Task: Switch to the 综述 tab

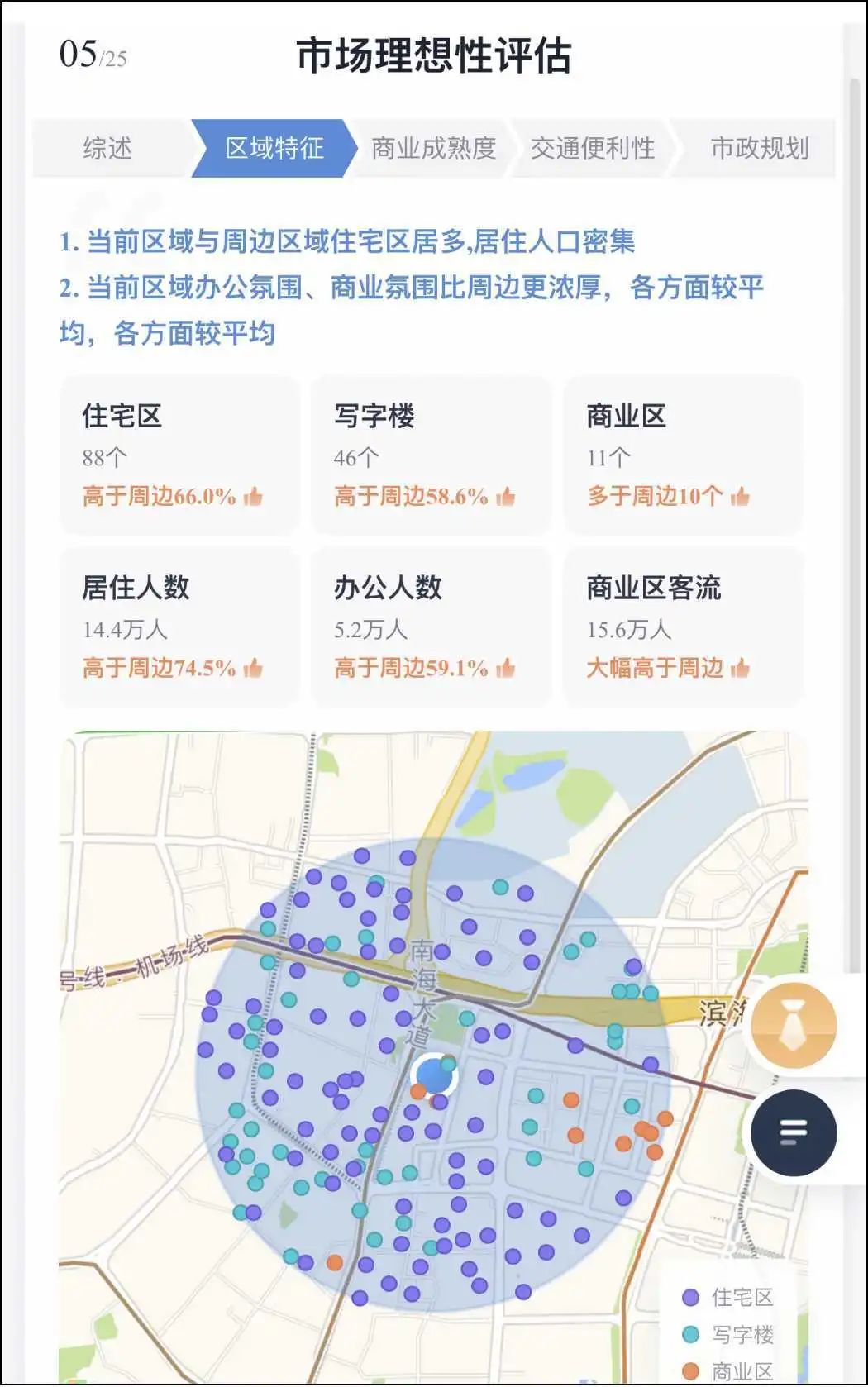Action: point(107,148)
